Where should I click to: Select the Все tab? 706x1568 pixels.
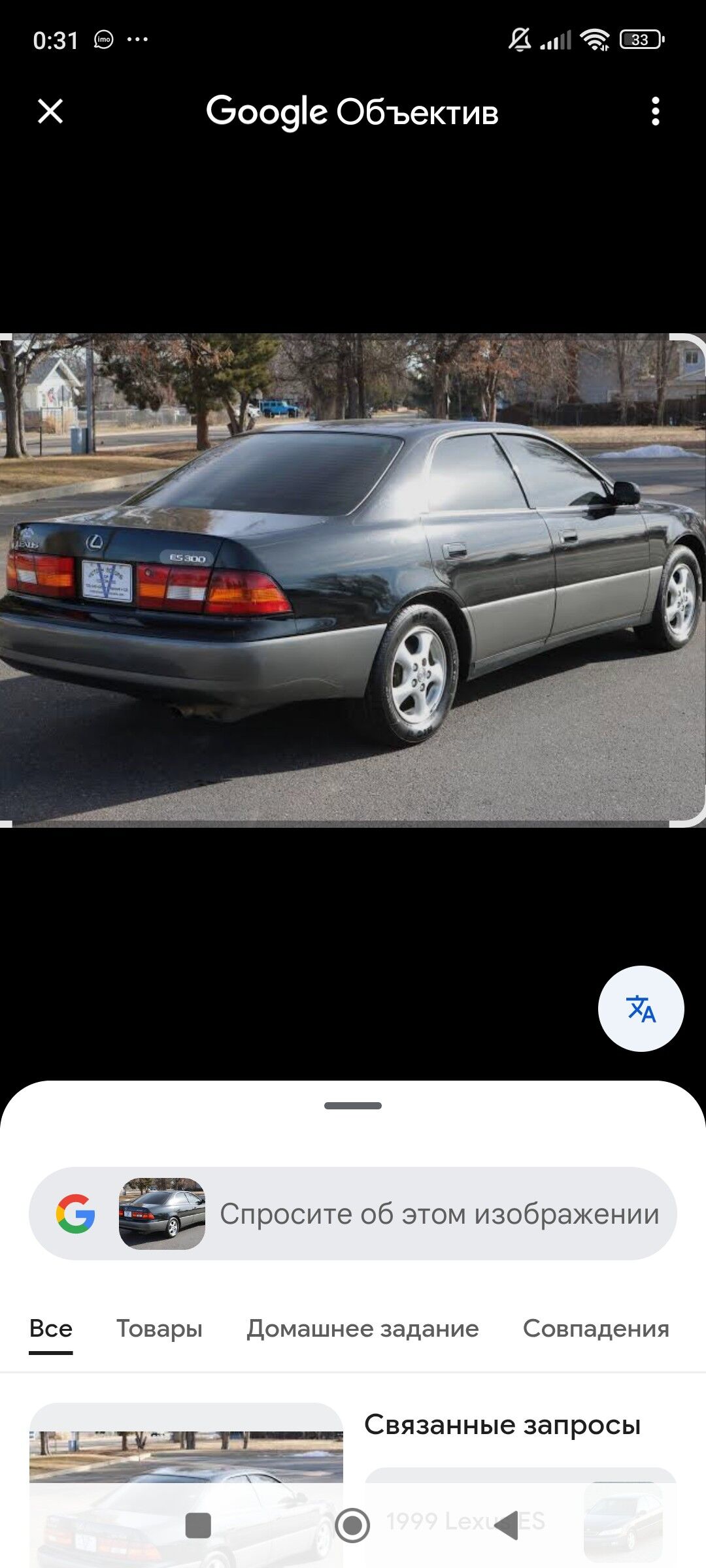pos(51,1328)
